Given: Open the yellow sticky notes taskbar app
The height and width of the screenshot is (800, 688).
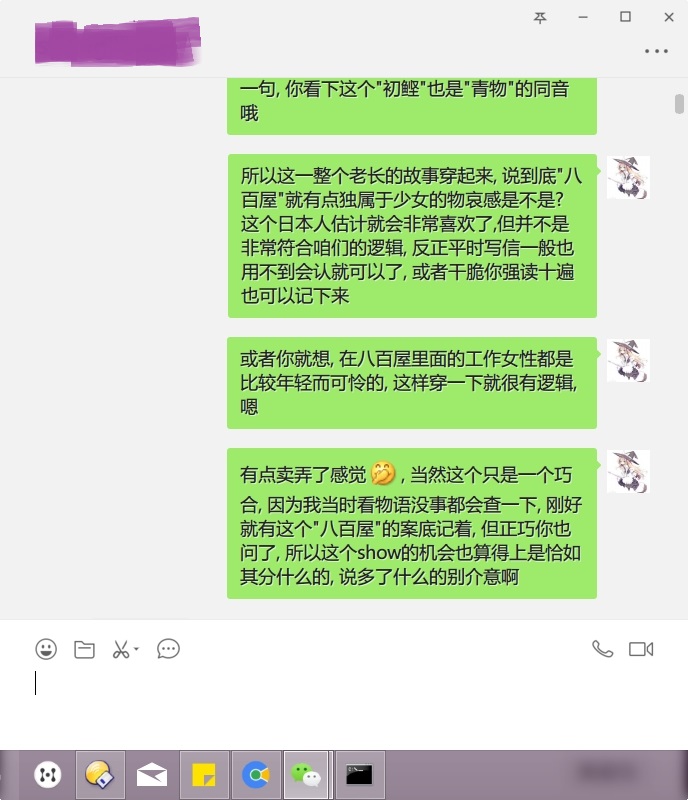Looking at the screenshot, I should [x=204, y=774].
